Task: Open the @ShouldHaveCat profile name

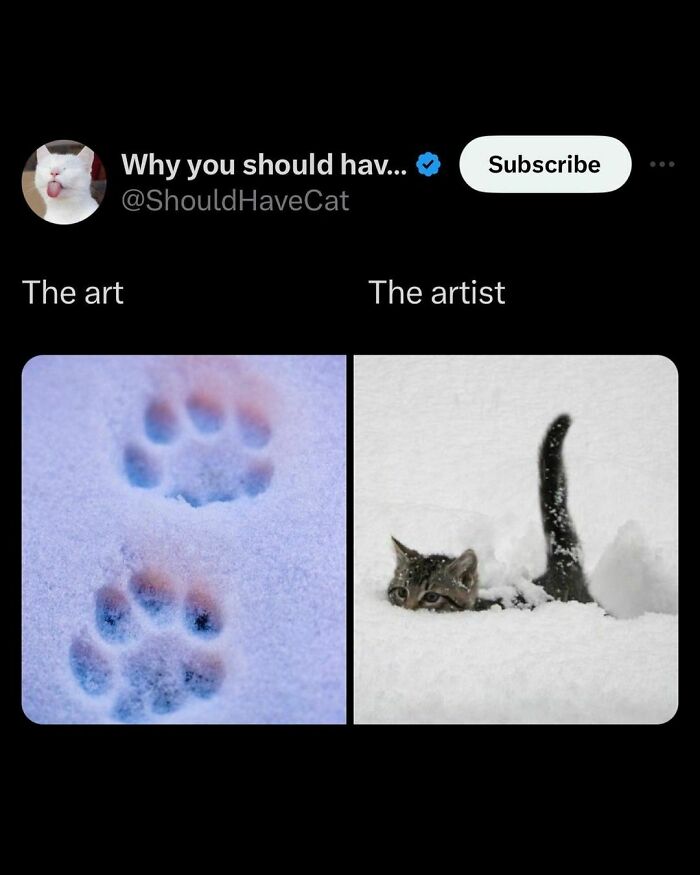Action: coord(235,200)
